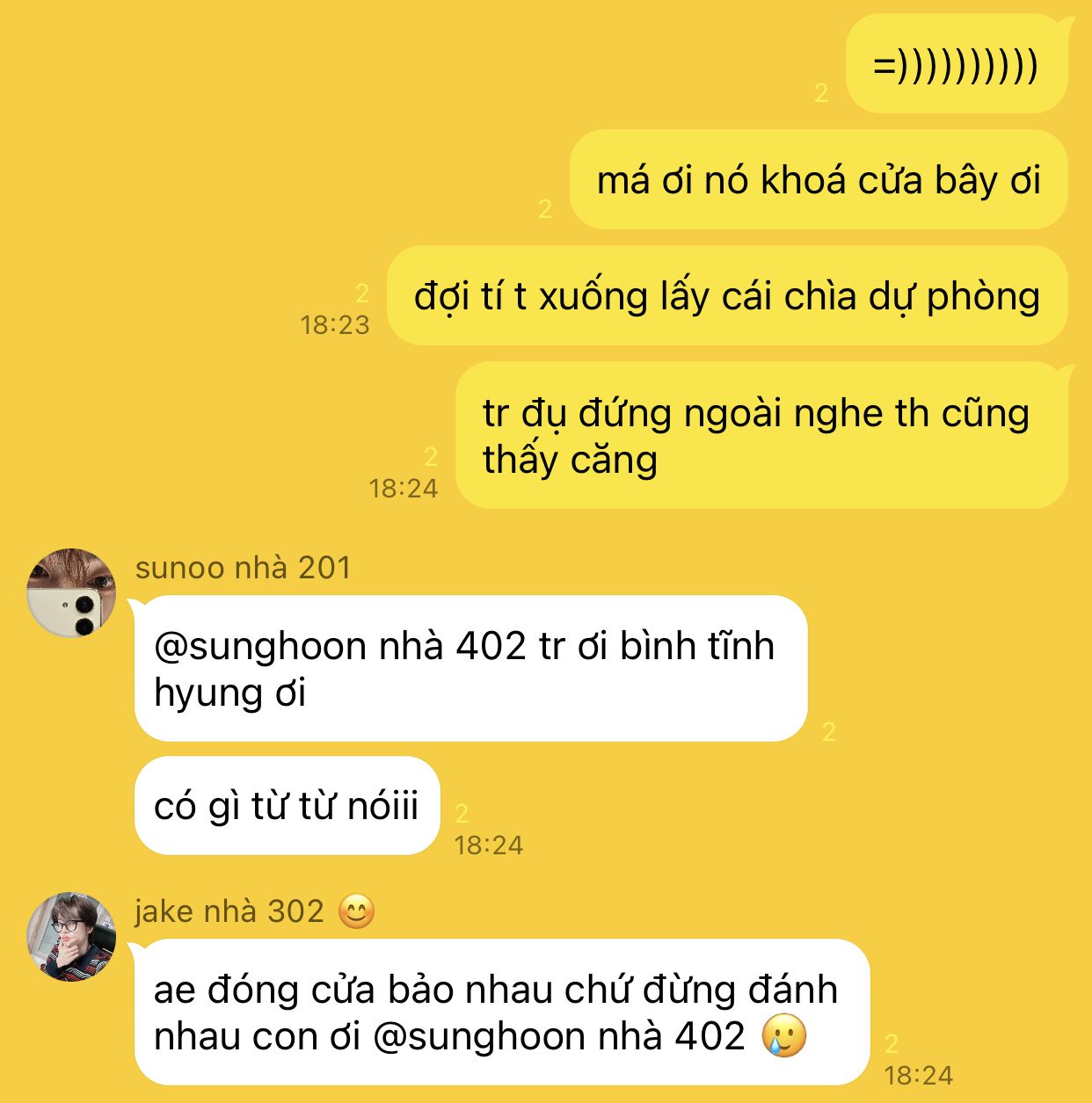View jake nhà 302's profile avatar
The image size is (1092, 1103).
pyautogui.click(x=71, y=937)
